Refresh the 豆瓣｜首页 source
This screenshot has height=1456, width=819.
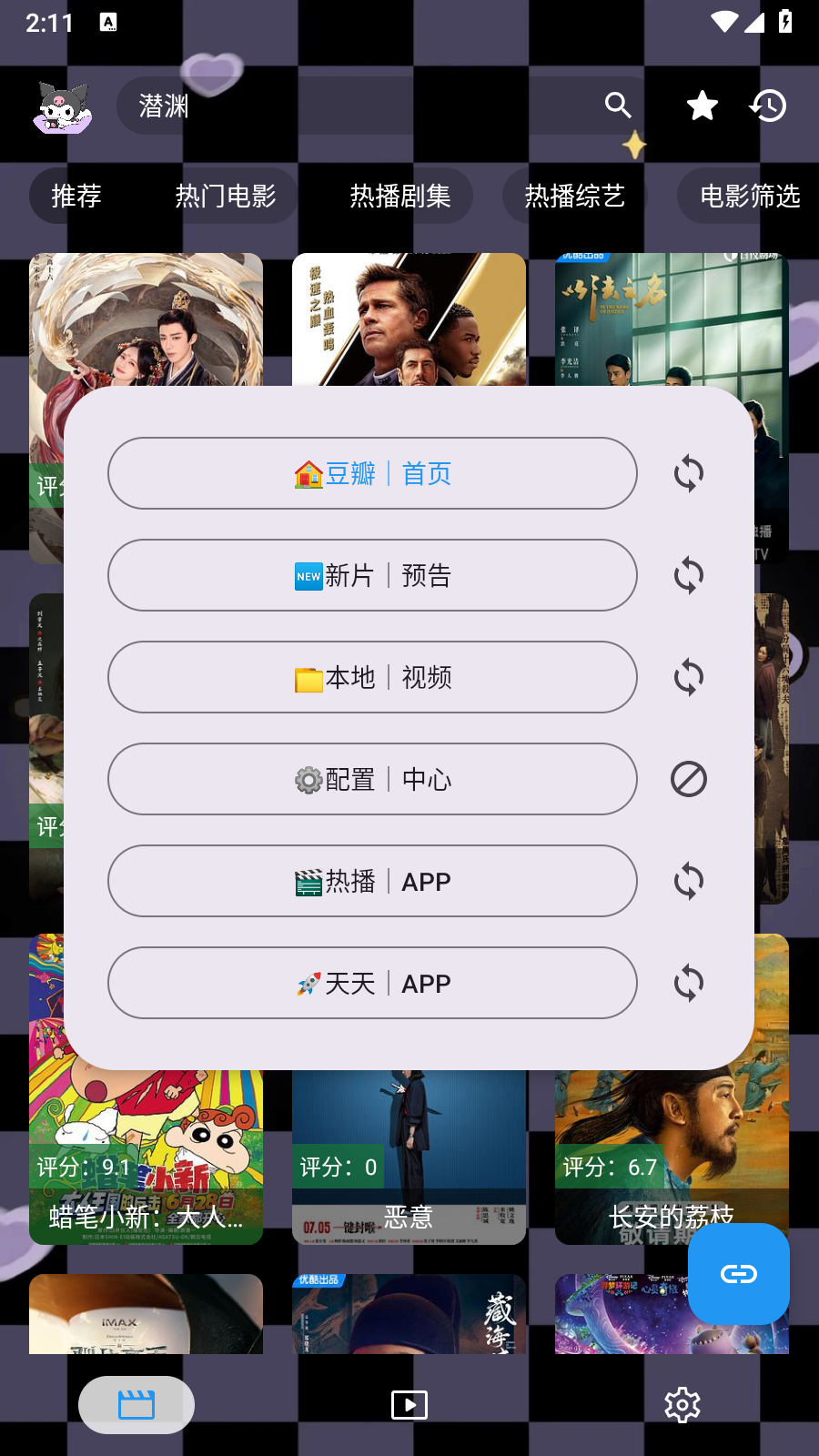click(x=689, y=473)
